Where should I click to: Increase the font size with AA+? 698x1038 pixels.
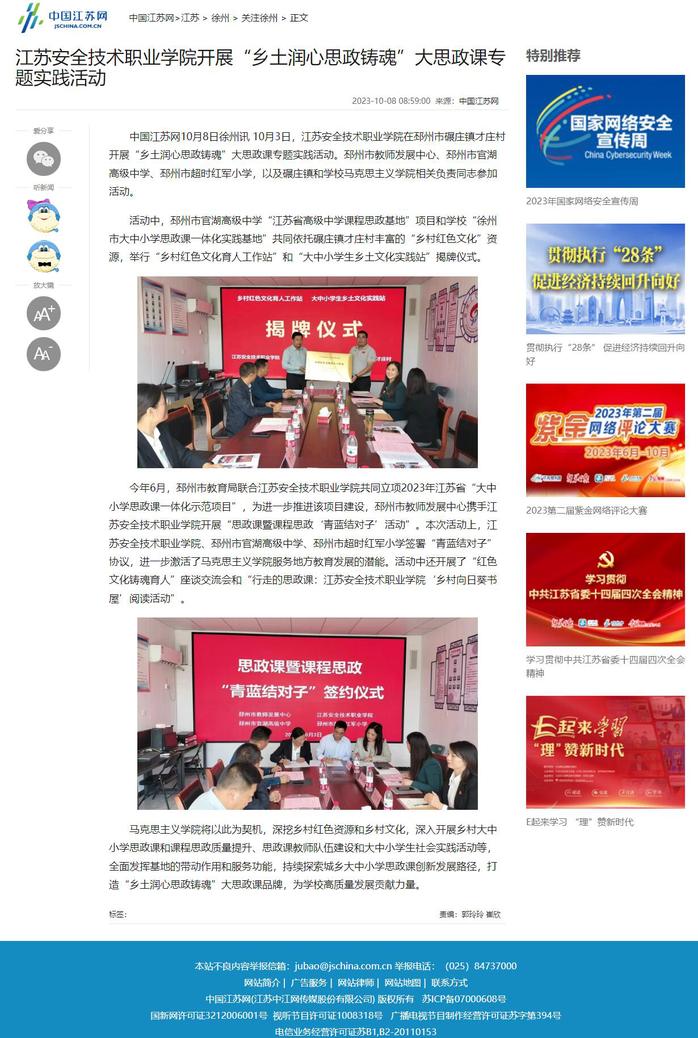[x=43, y=313]
